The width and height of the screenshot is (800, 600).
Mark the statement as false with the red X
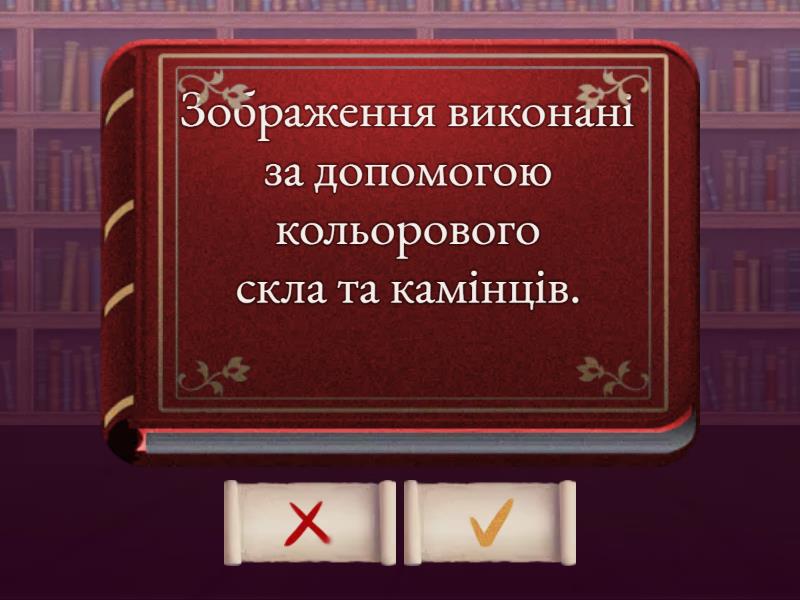310,522
